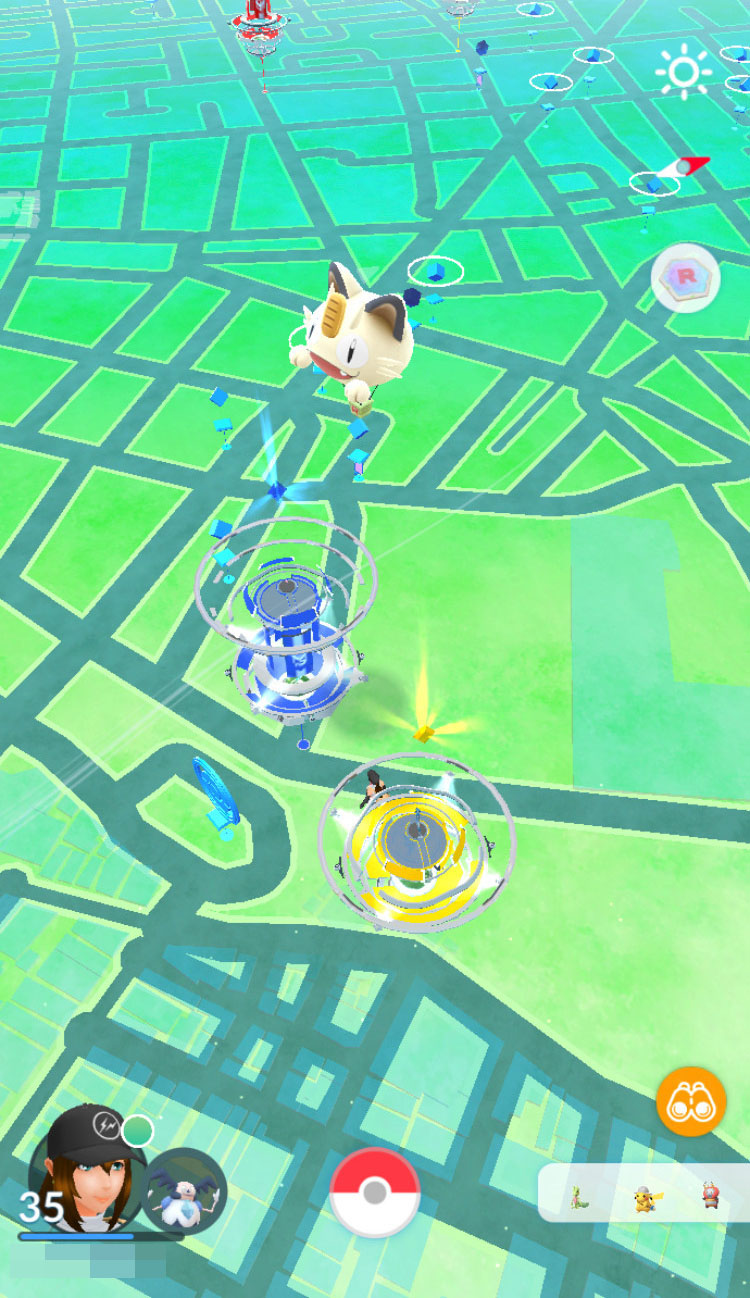Viewport: 750px width, 1298px height.
Task: Tap the compass to reorient the map
Action: [x=684, y=166]
